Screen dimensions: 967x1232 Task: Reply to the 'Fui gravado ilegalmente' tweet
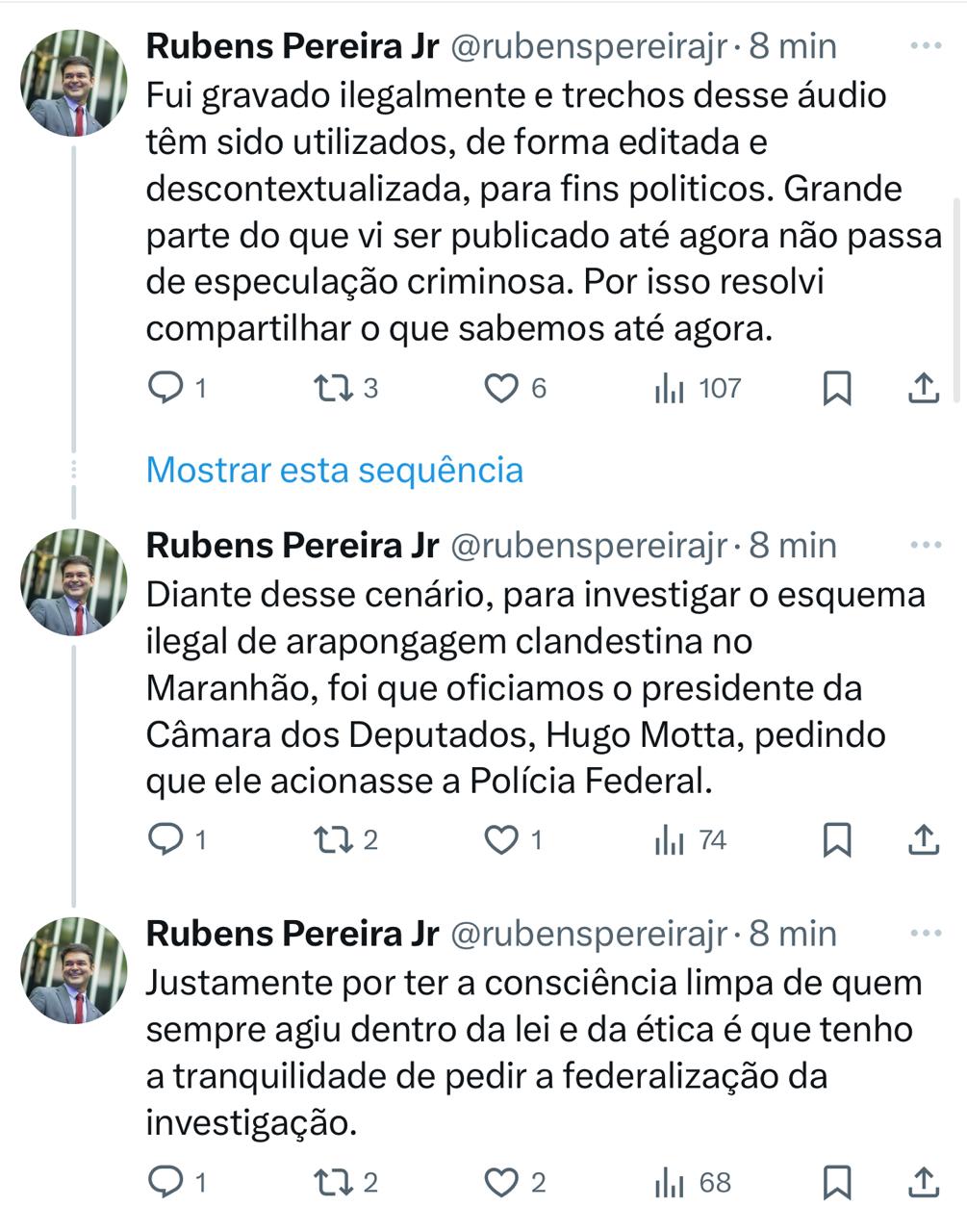pyautogui.click(x=165, y=389)
